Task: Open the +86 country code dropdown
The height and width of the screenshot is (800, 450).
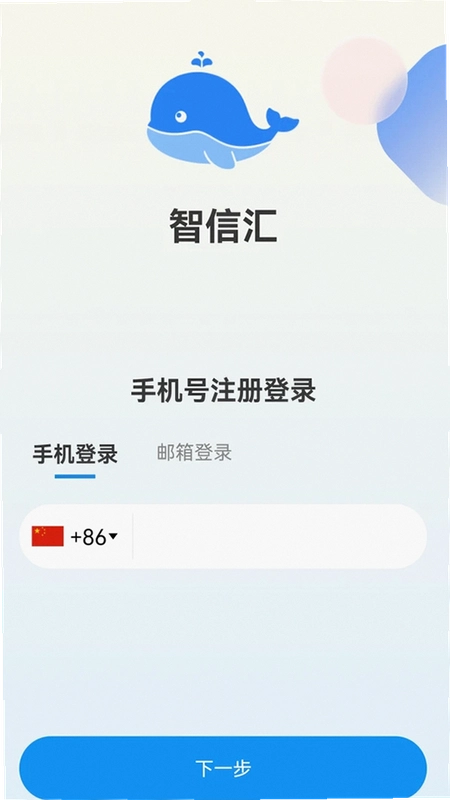Action: coord(75,537)
